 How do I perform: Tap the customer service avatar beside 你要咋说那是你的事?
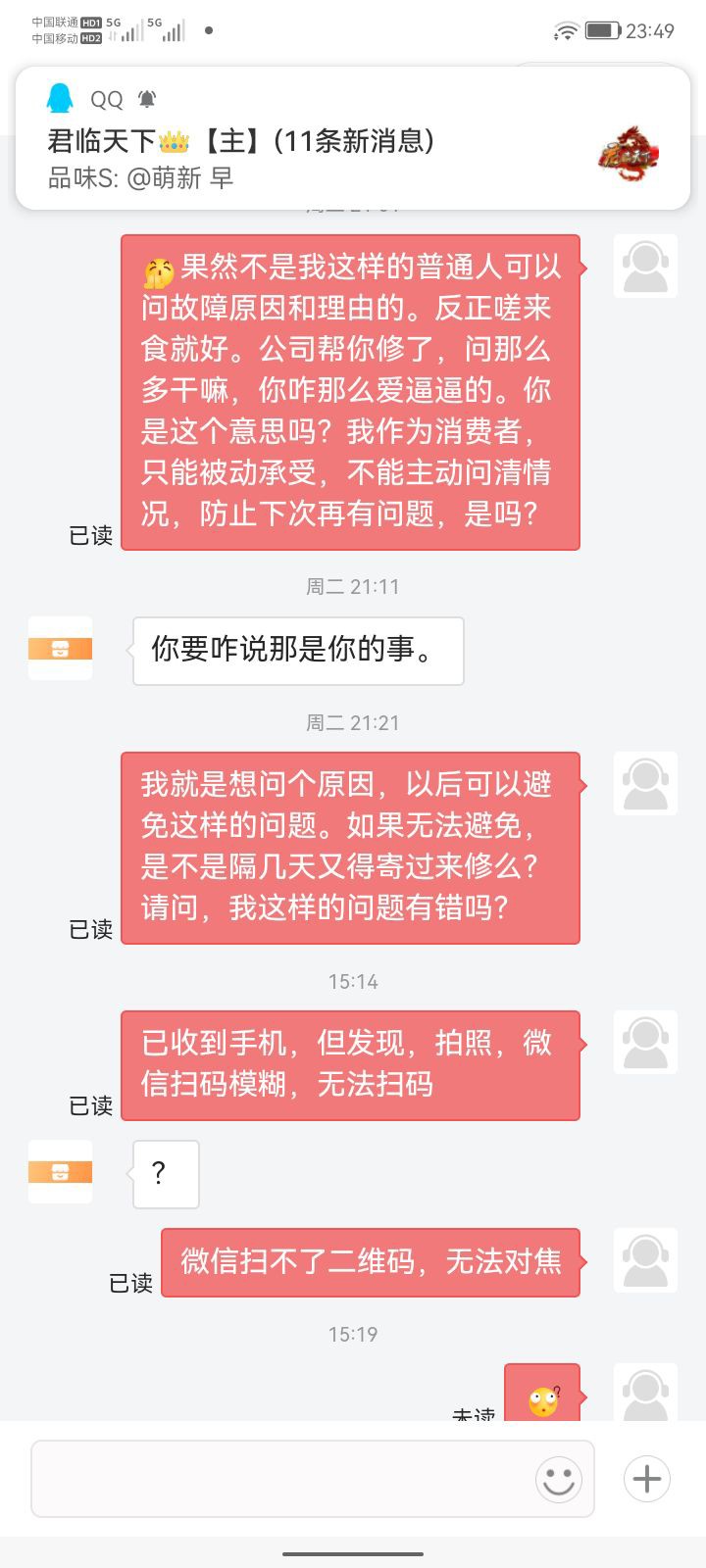tap(60, 648)
